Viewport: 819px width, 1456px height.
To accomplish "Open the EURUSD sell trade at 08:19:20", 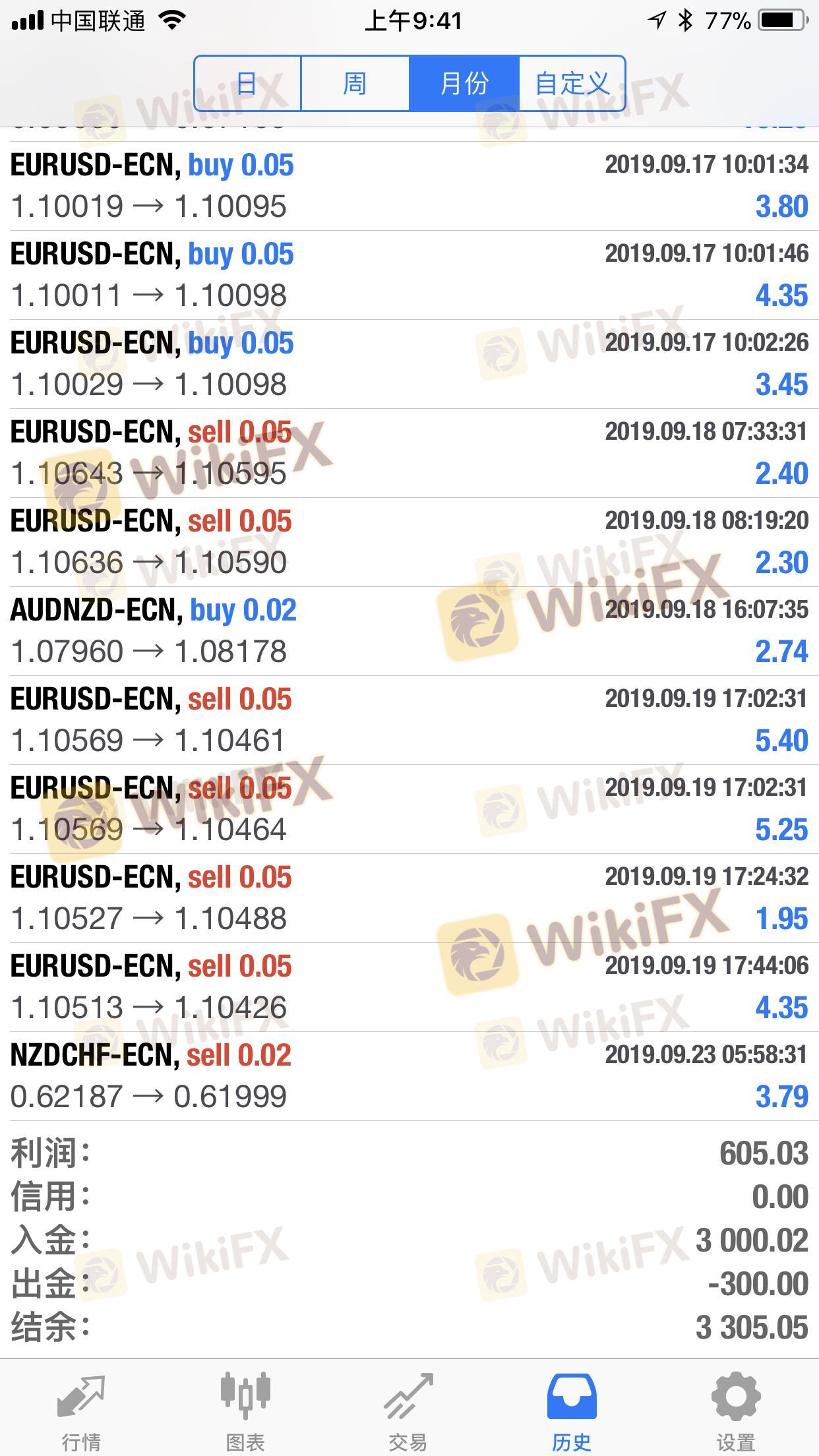I will [409, 542].
